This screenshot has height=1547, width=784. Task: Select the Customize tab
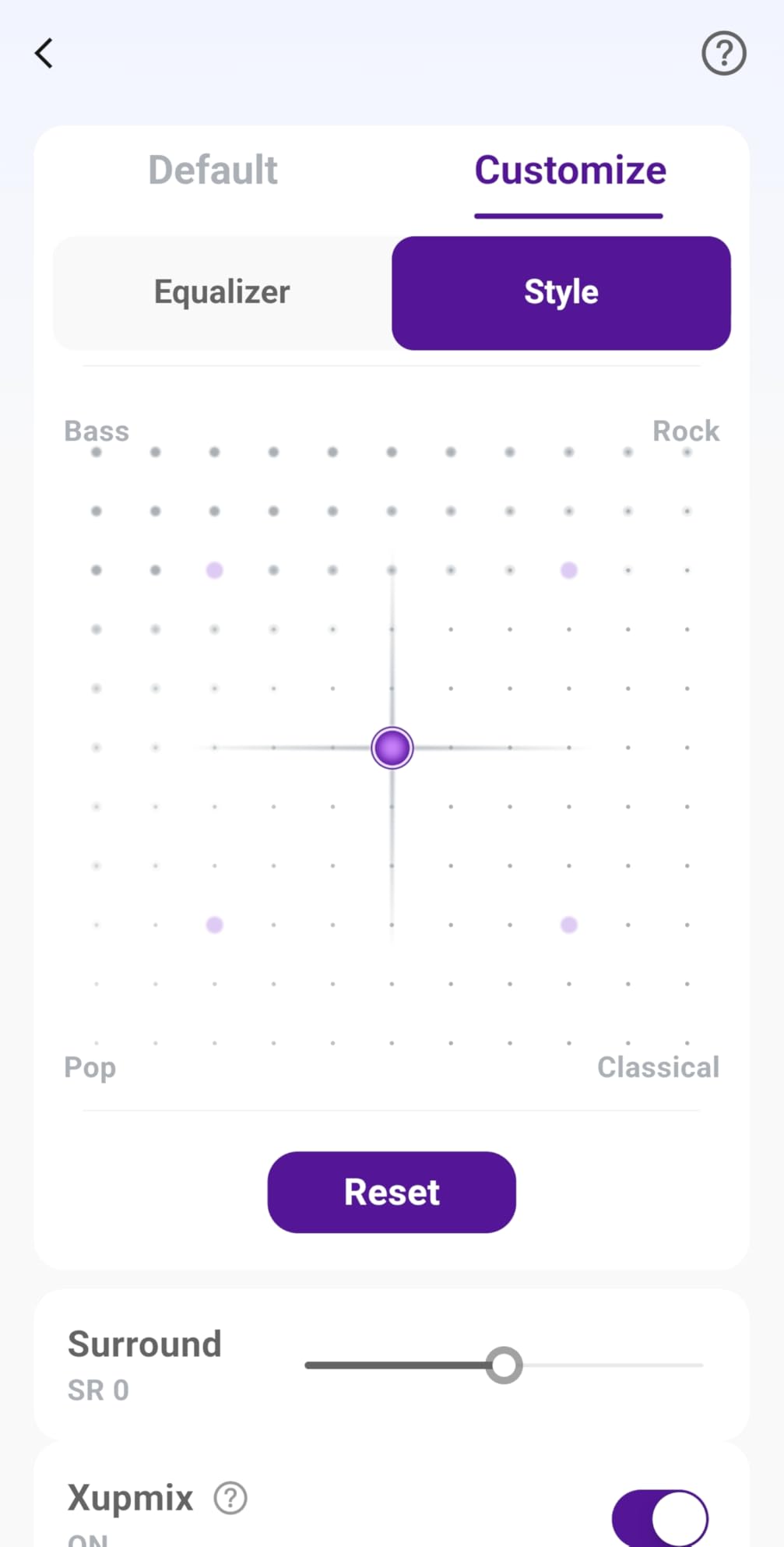click(x=570, y=171)
